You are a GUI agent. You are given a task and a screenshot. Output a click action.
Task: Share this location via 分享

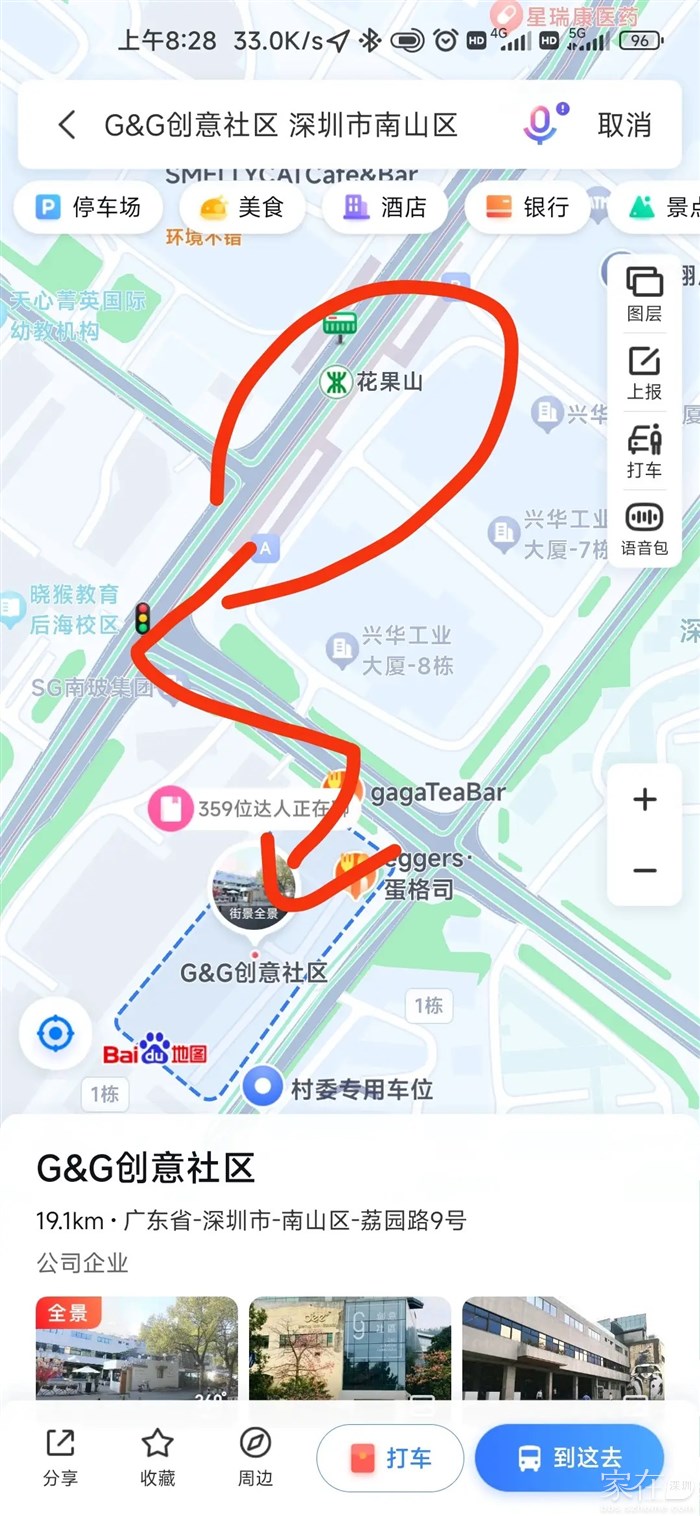pyautogui.click(x=60, y=1456)
